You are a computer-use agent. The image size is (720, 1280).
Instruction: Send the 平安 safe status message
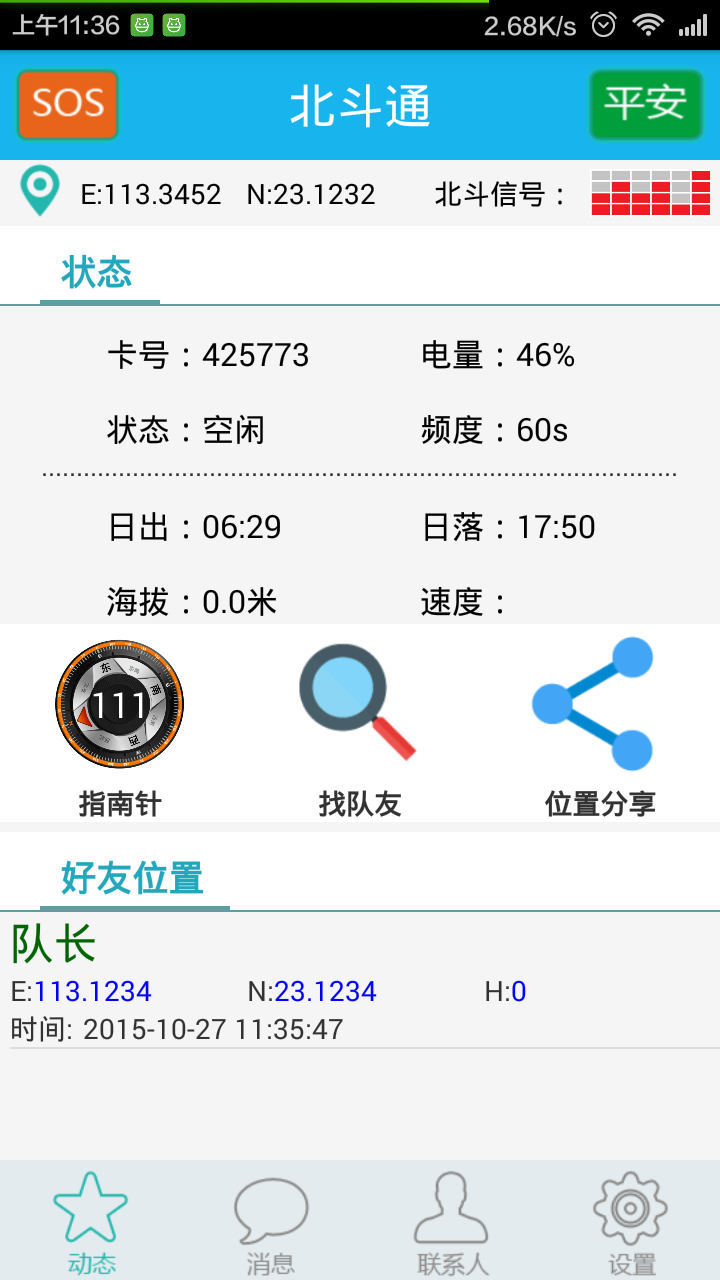pos(645,104)
